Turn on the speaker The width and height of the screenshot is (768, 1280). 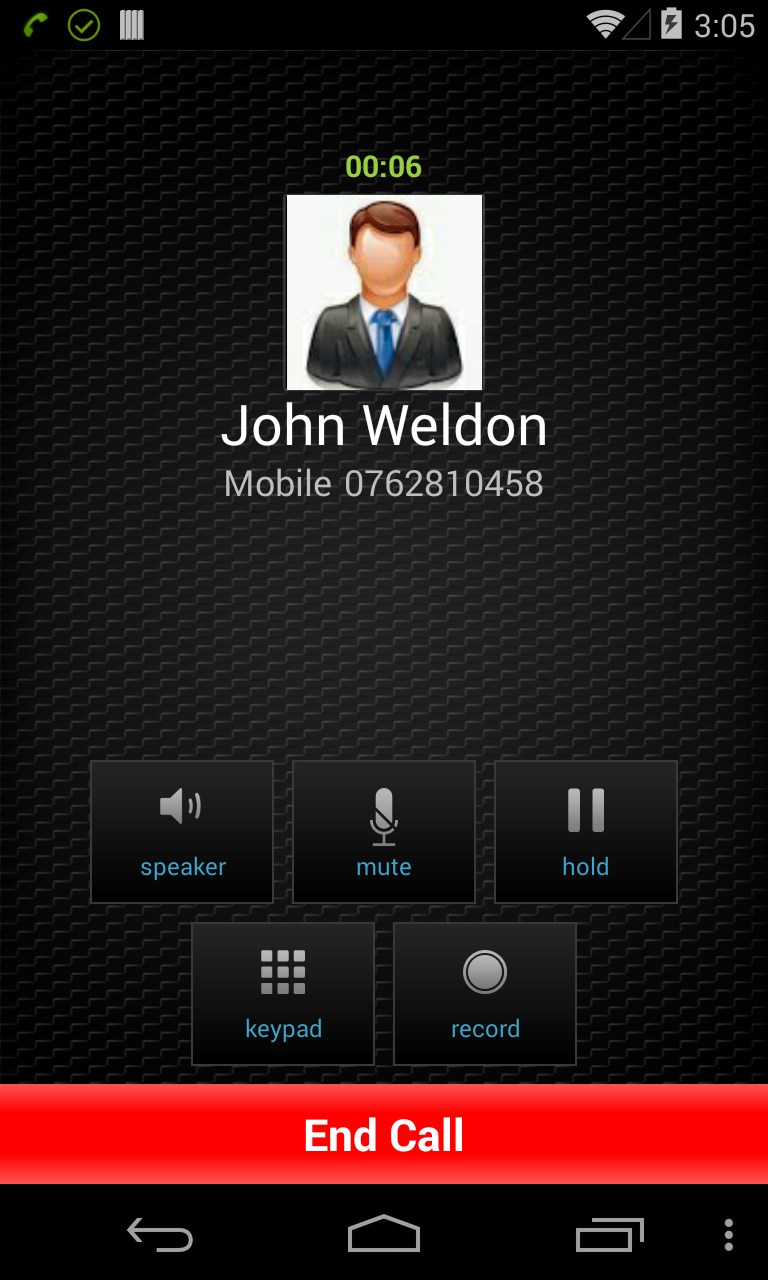click(x=182, y=831)
